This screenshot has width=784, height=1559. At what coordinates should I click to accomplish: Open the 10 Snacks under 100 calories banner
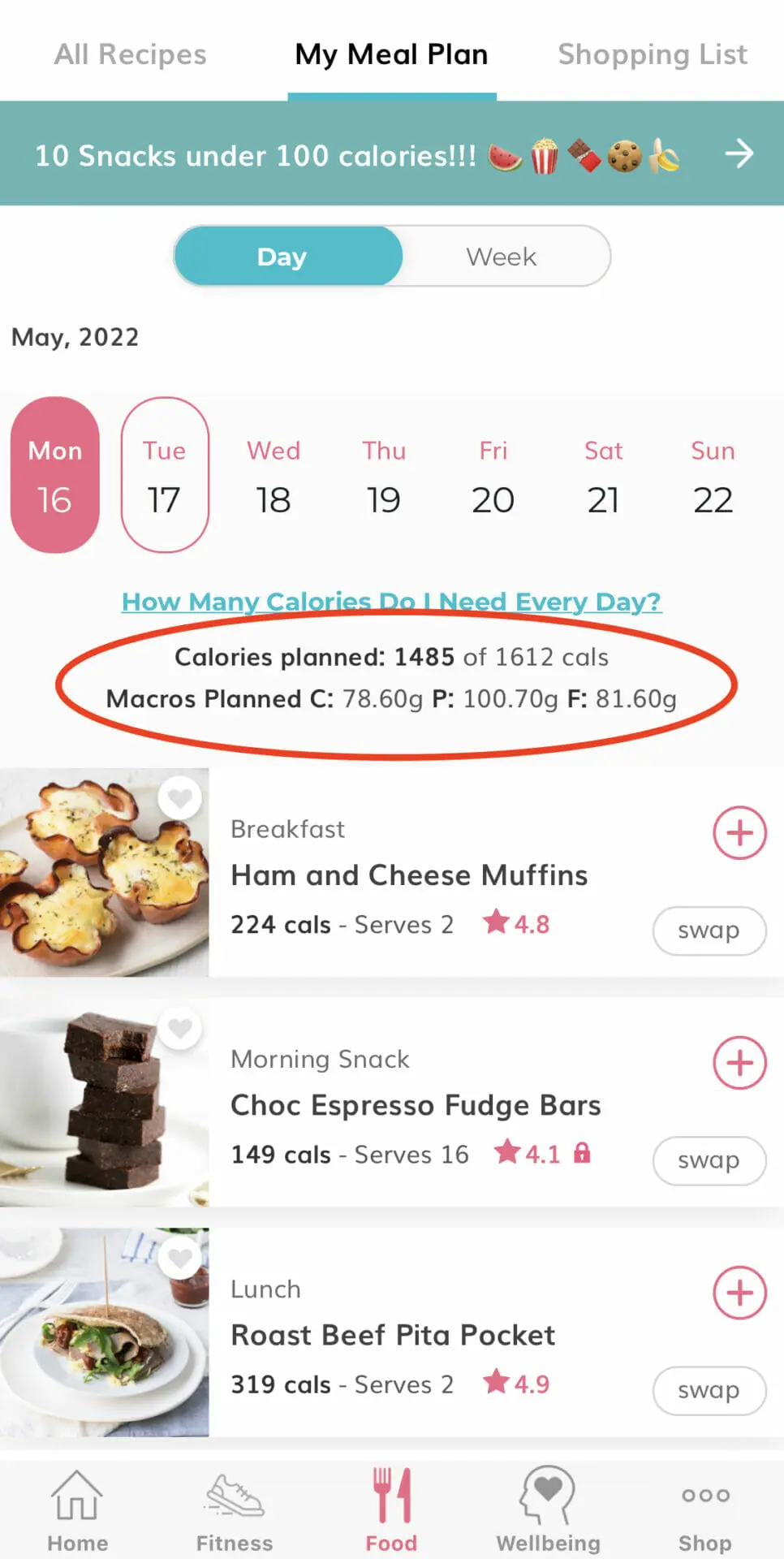tap(392, 154)
